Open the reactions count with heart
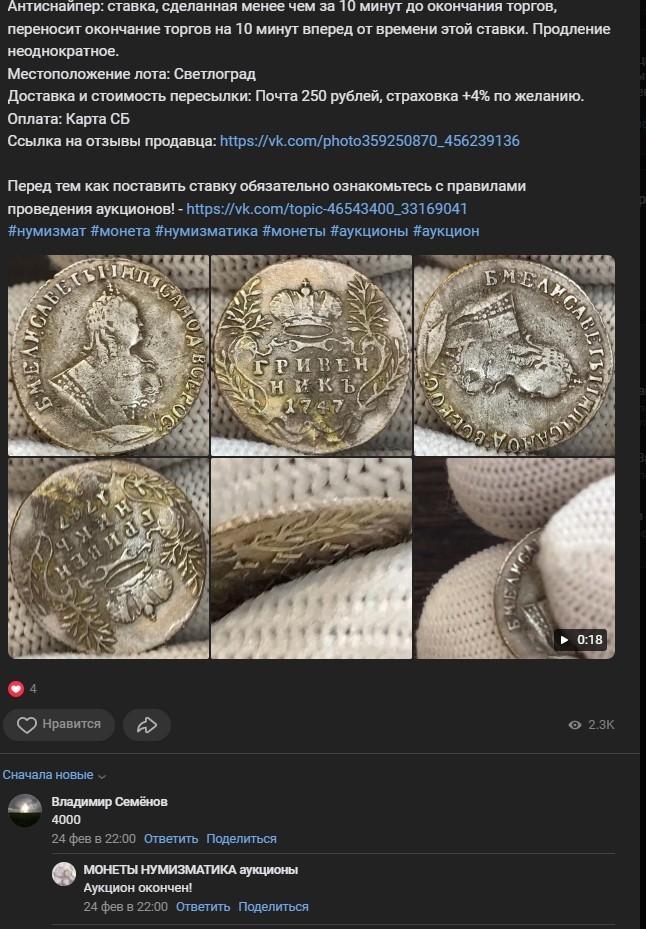This screenshot has height=929, width=646. click(x=22, y=689)
